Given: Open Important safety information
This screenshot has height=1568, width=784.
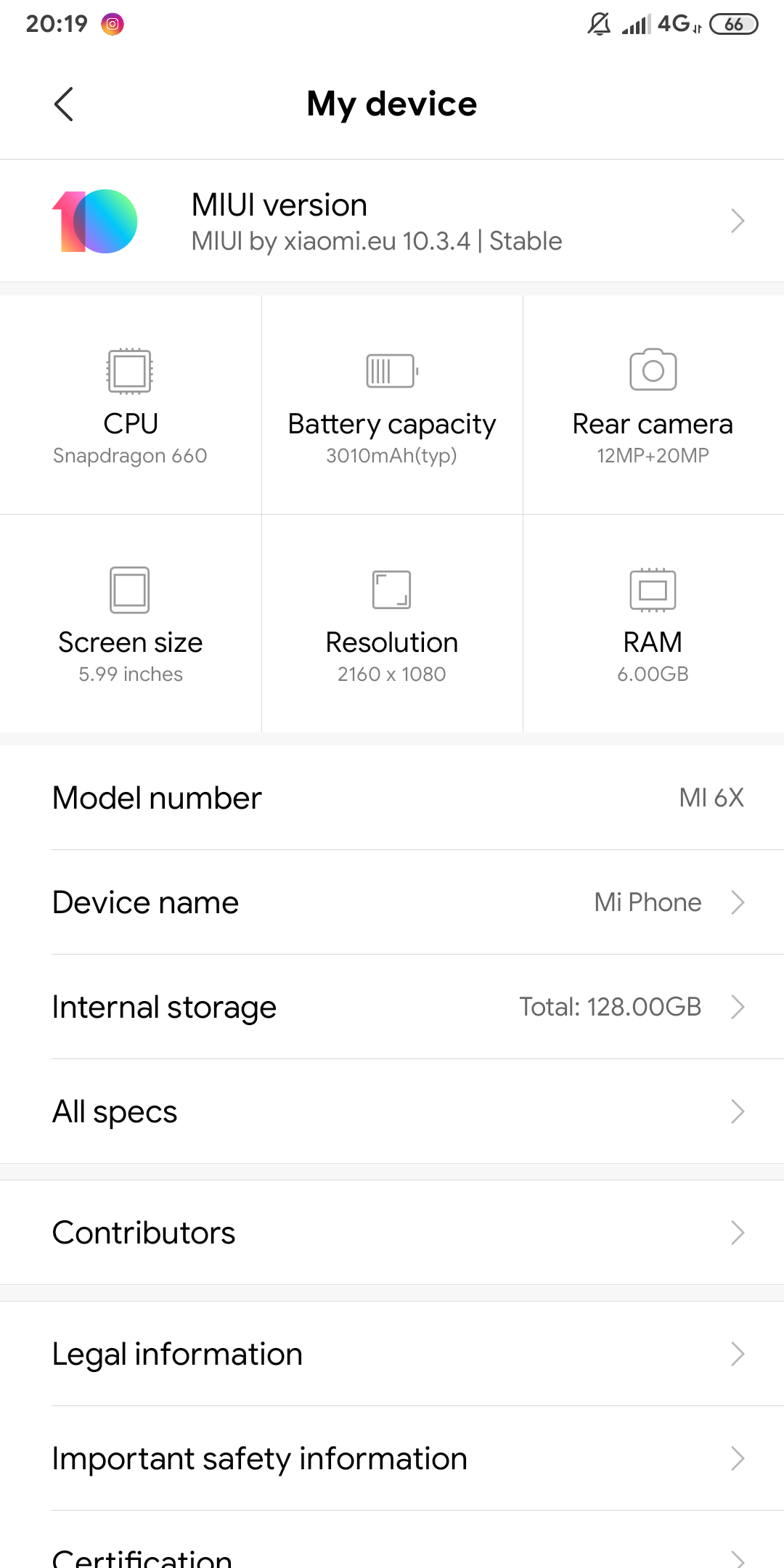Looking at the screenshot, I should (392, 1458).
